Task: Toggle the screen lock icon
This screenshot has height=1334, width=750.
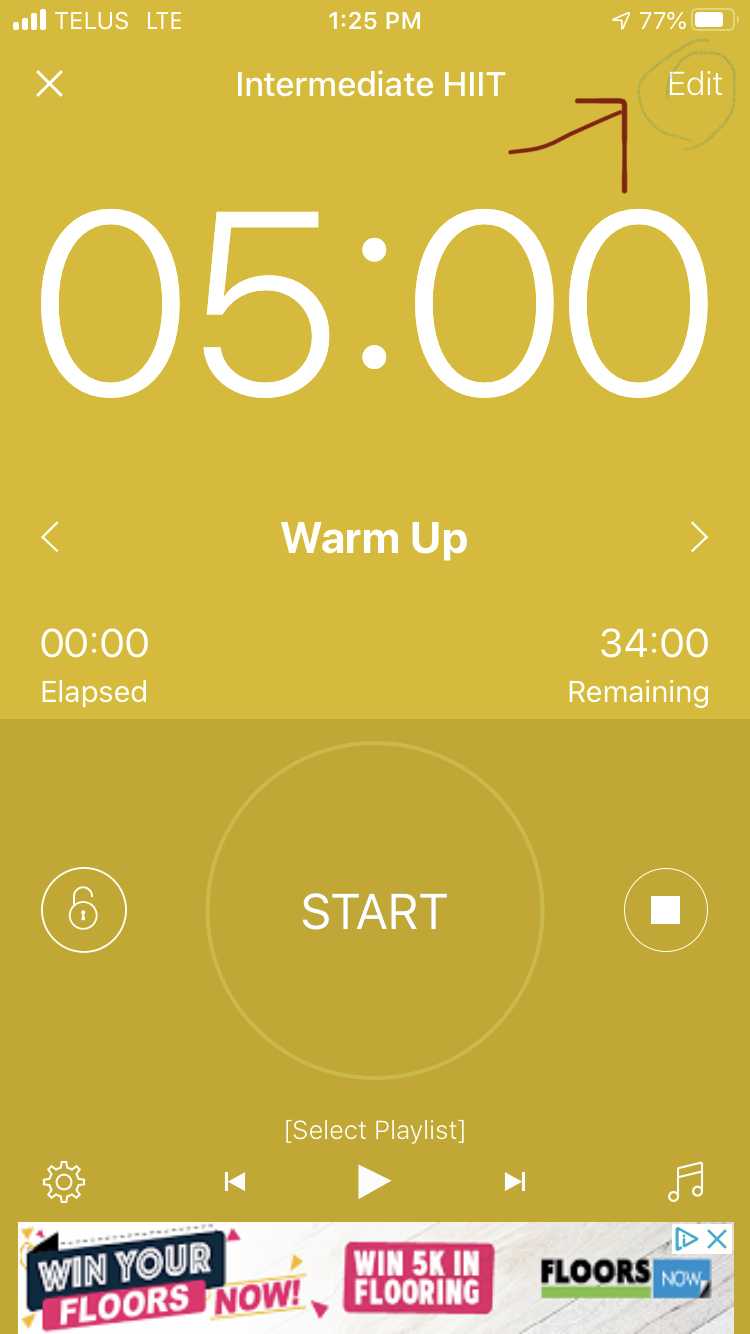Action: (84, 910)
